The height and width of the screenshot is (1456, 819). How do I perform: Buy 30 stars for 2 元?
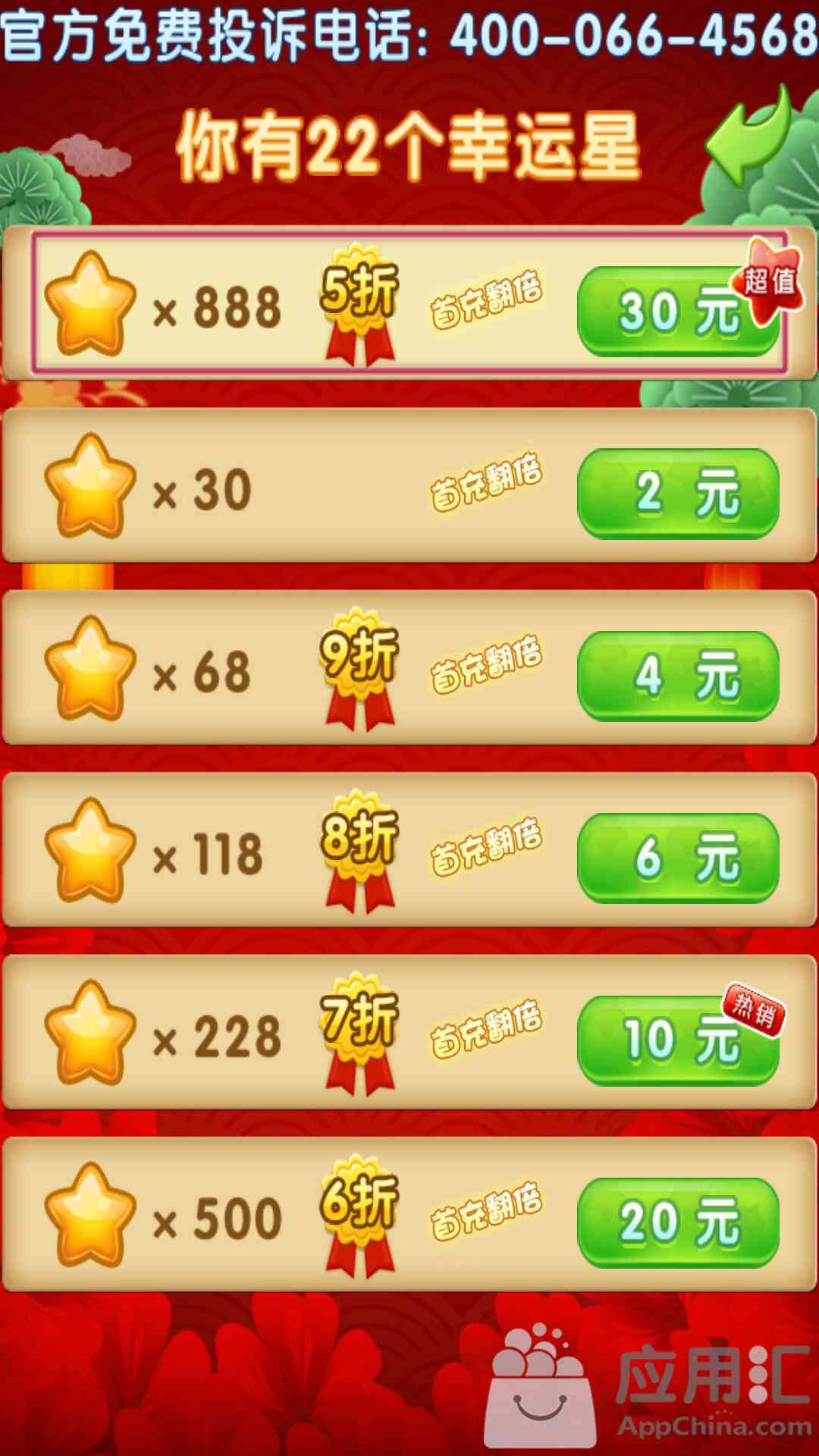[677, 494]
